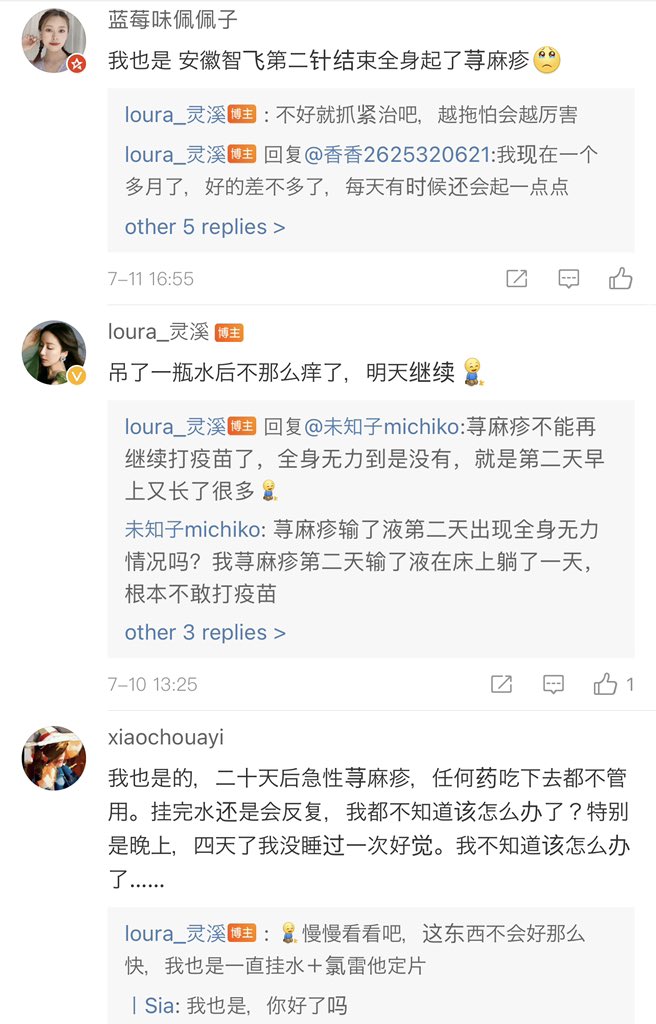Like the 7-11 16:55 comment

pyautogui.click(x=620, y=279)
